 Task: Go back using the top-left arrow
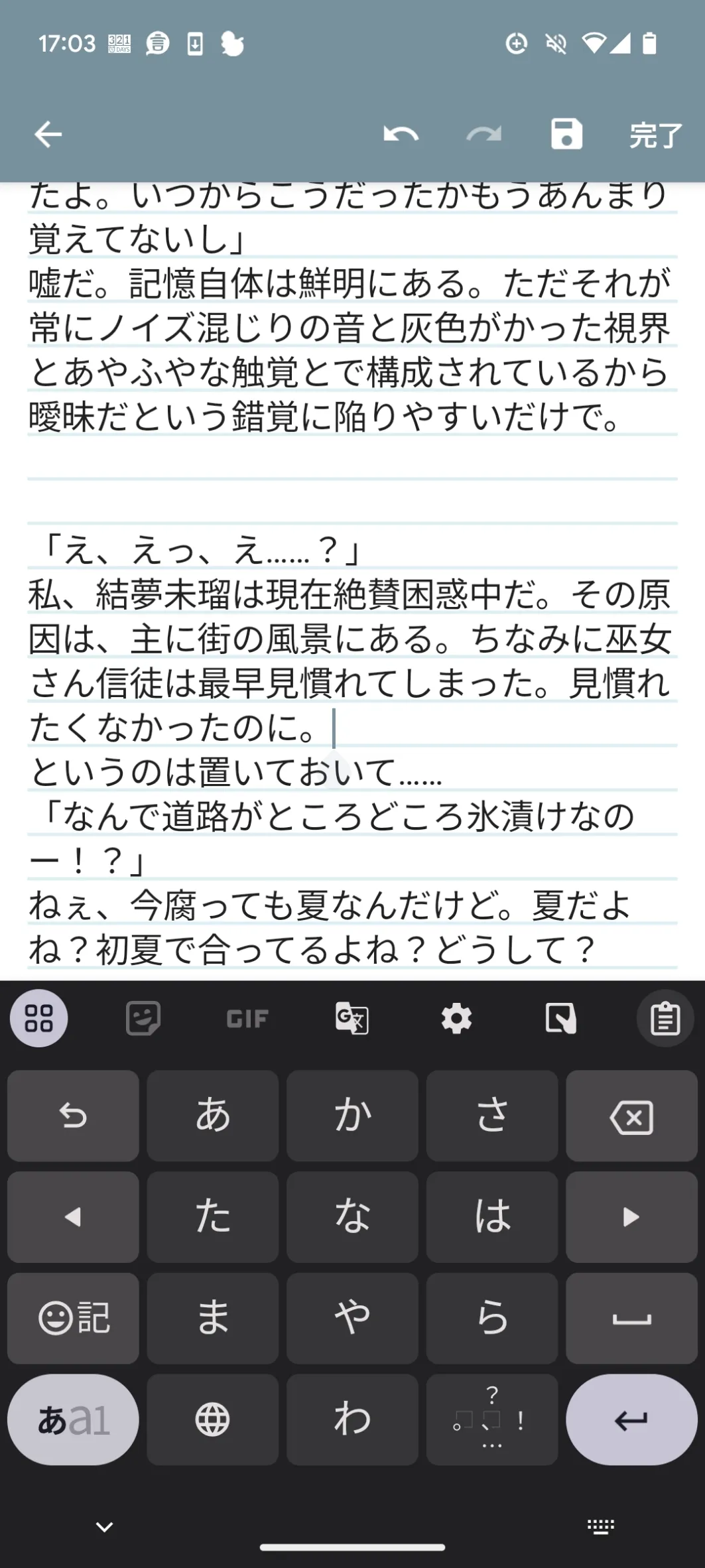(x=48, y=135)
